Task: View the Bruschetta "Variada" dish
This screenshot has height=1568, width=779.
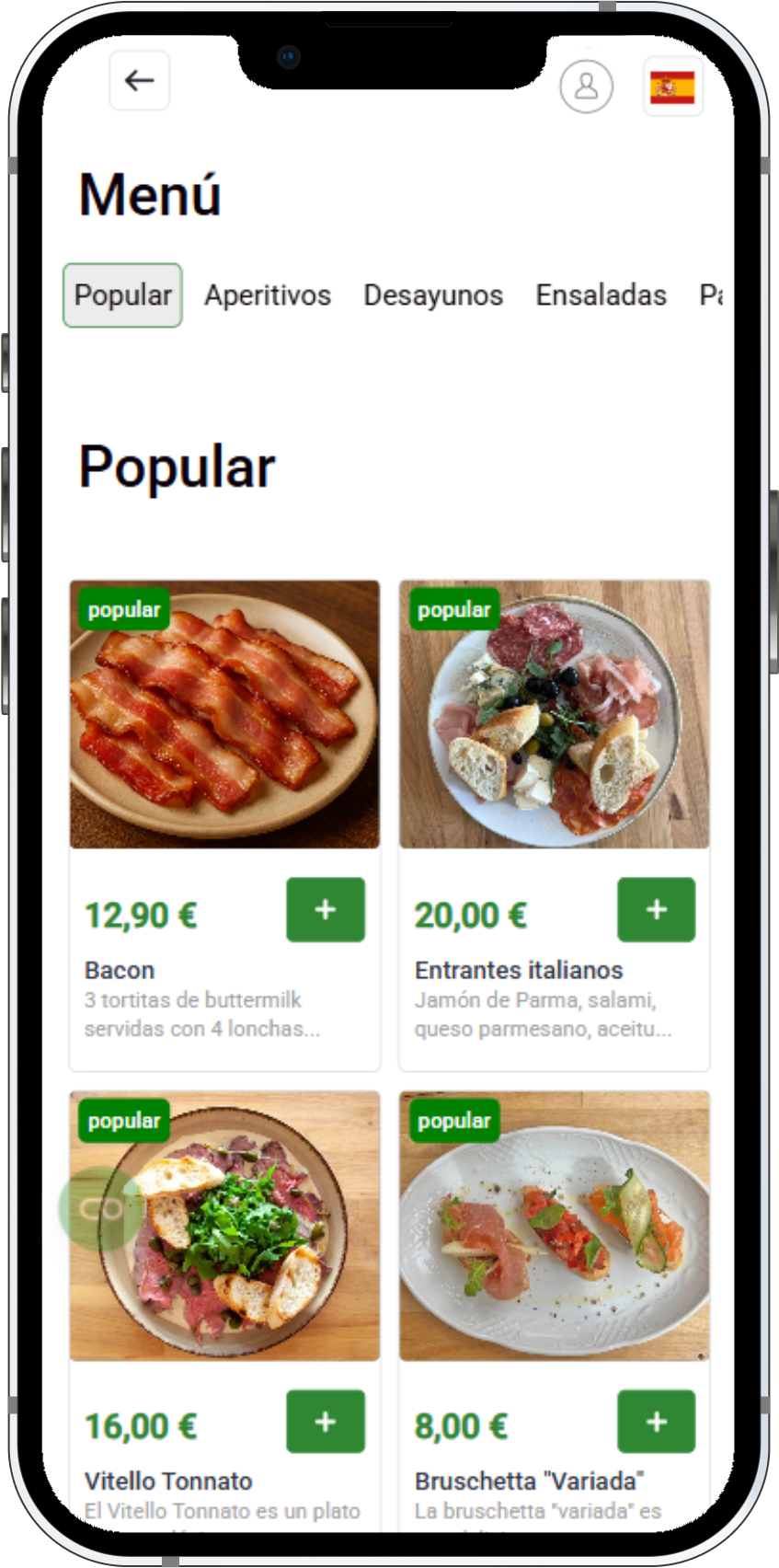Action: 554,1226
